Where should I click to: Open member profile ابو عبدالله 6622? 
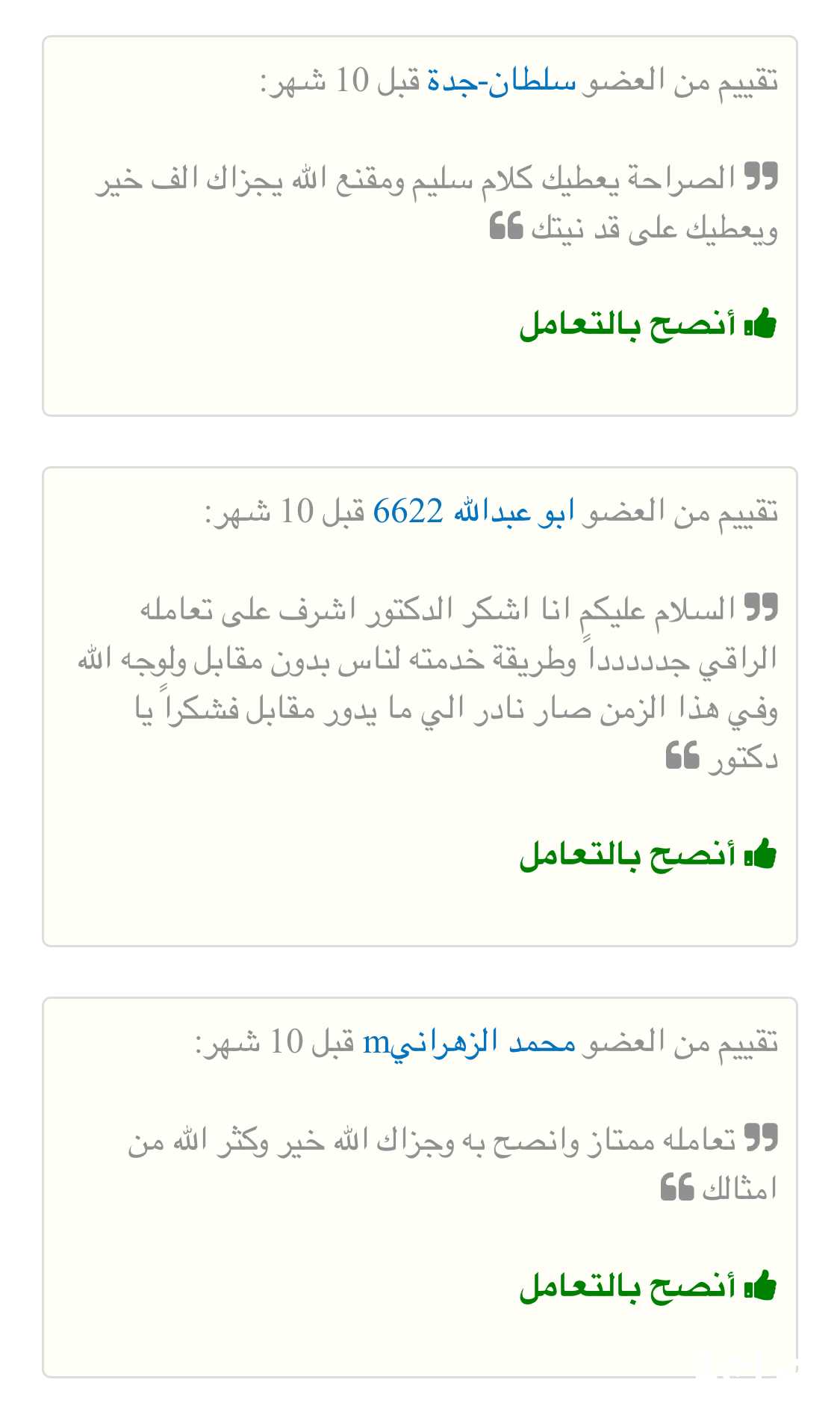474,512
